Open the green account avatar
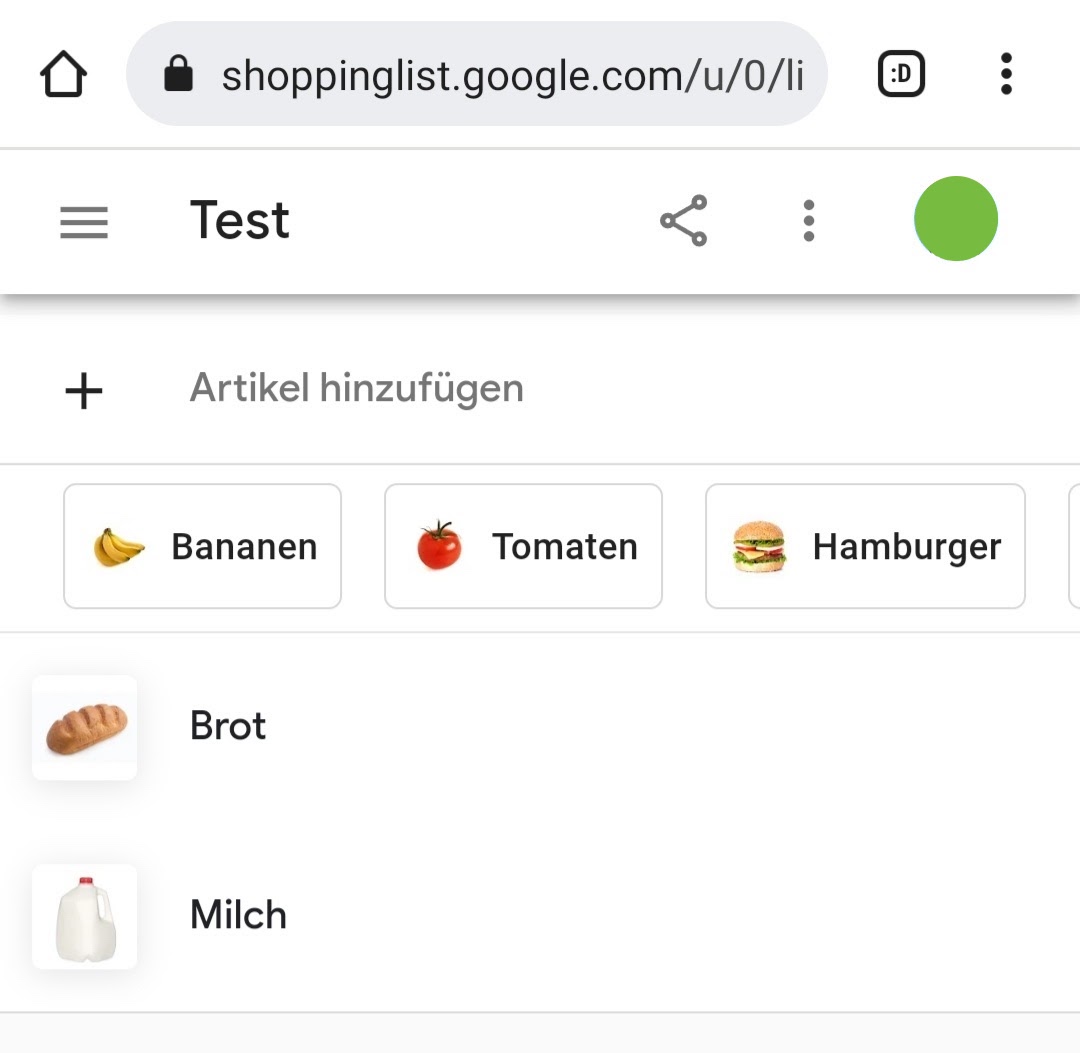 pyautogui.click(x=956, y=219)
